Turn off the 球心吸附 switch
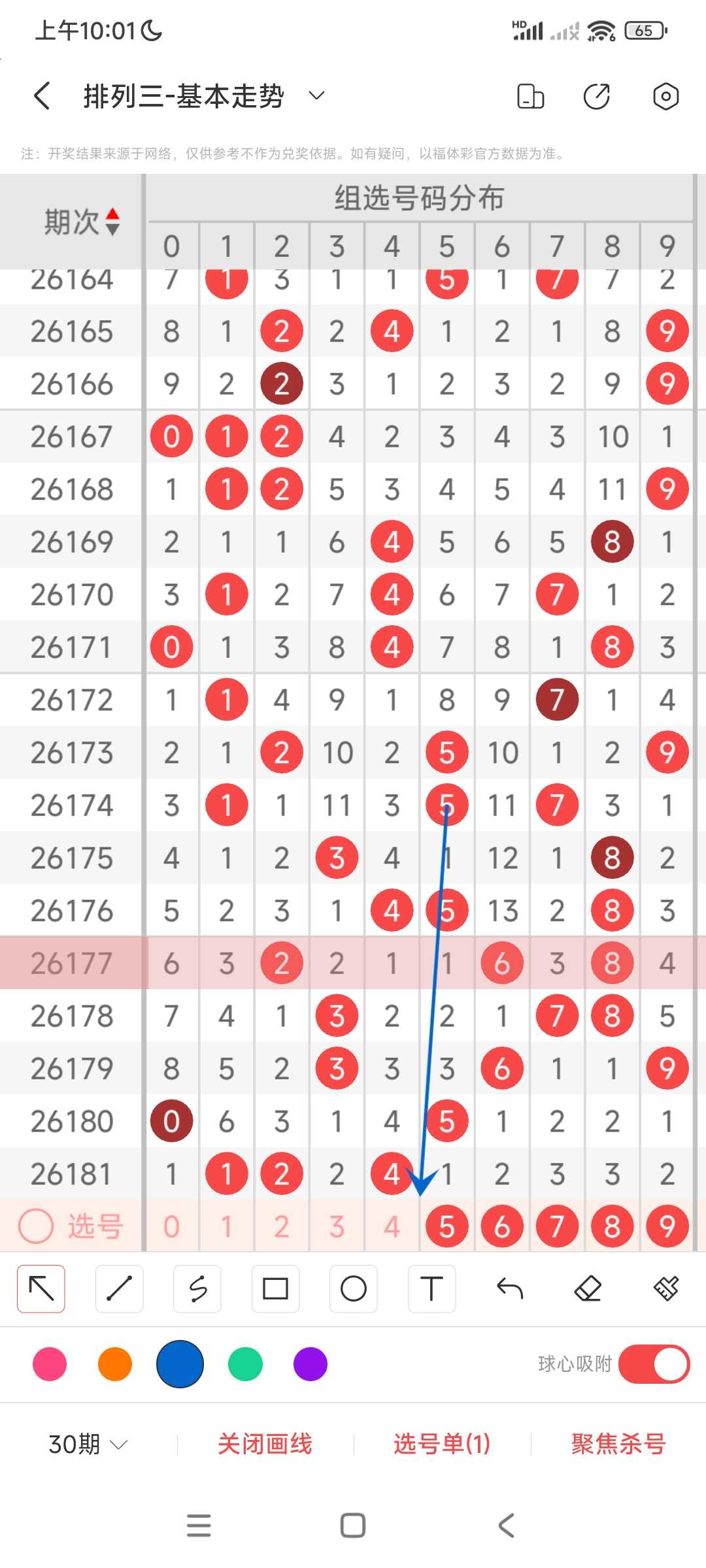The width and height of the screenshot is (706, 1568). pos(654,1364)
